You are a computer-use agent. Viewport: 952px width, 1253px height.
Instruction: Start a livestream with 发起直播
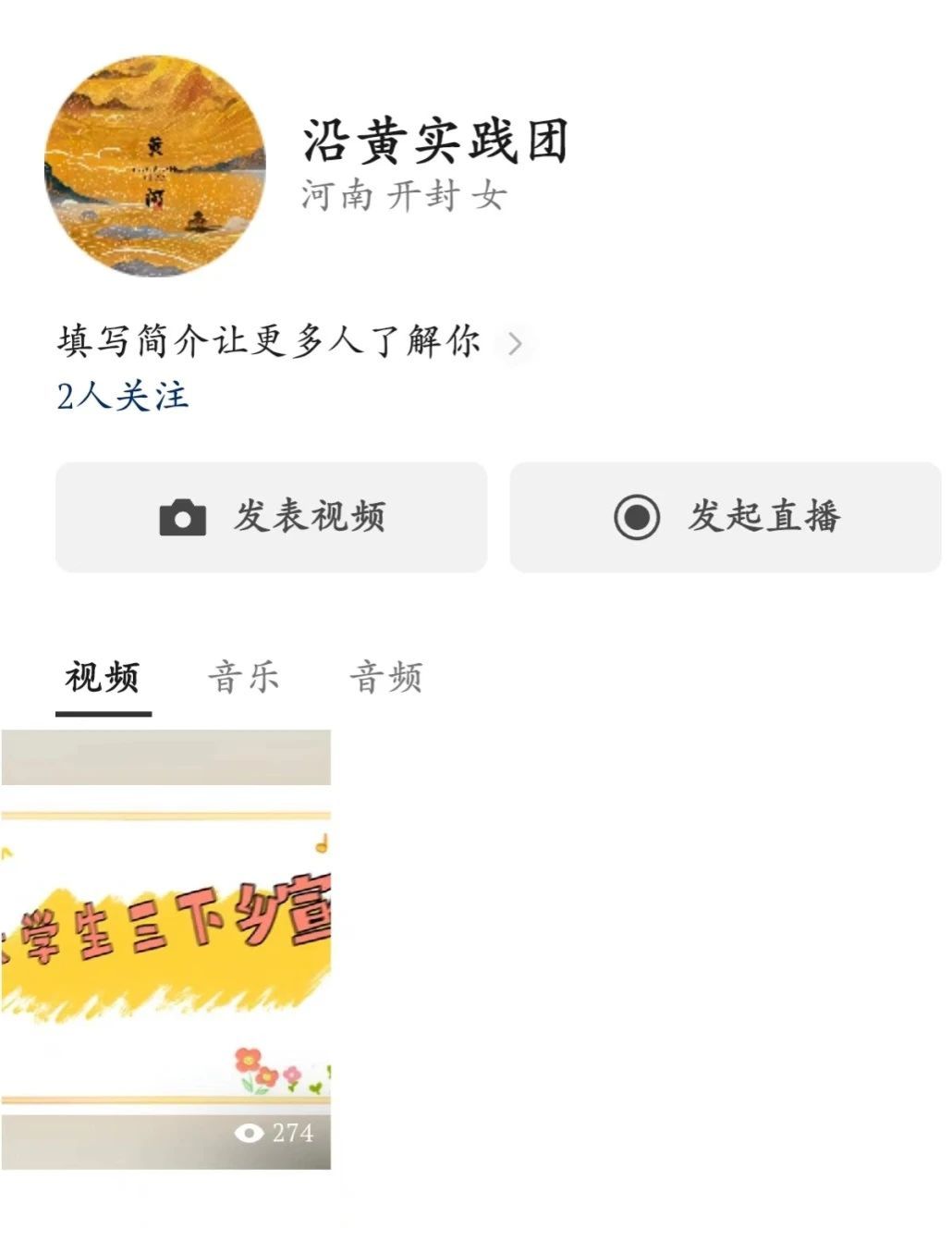click(726, 517)
